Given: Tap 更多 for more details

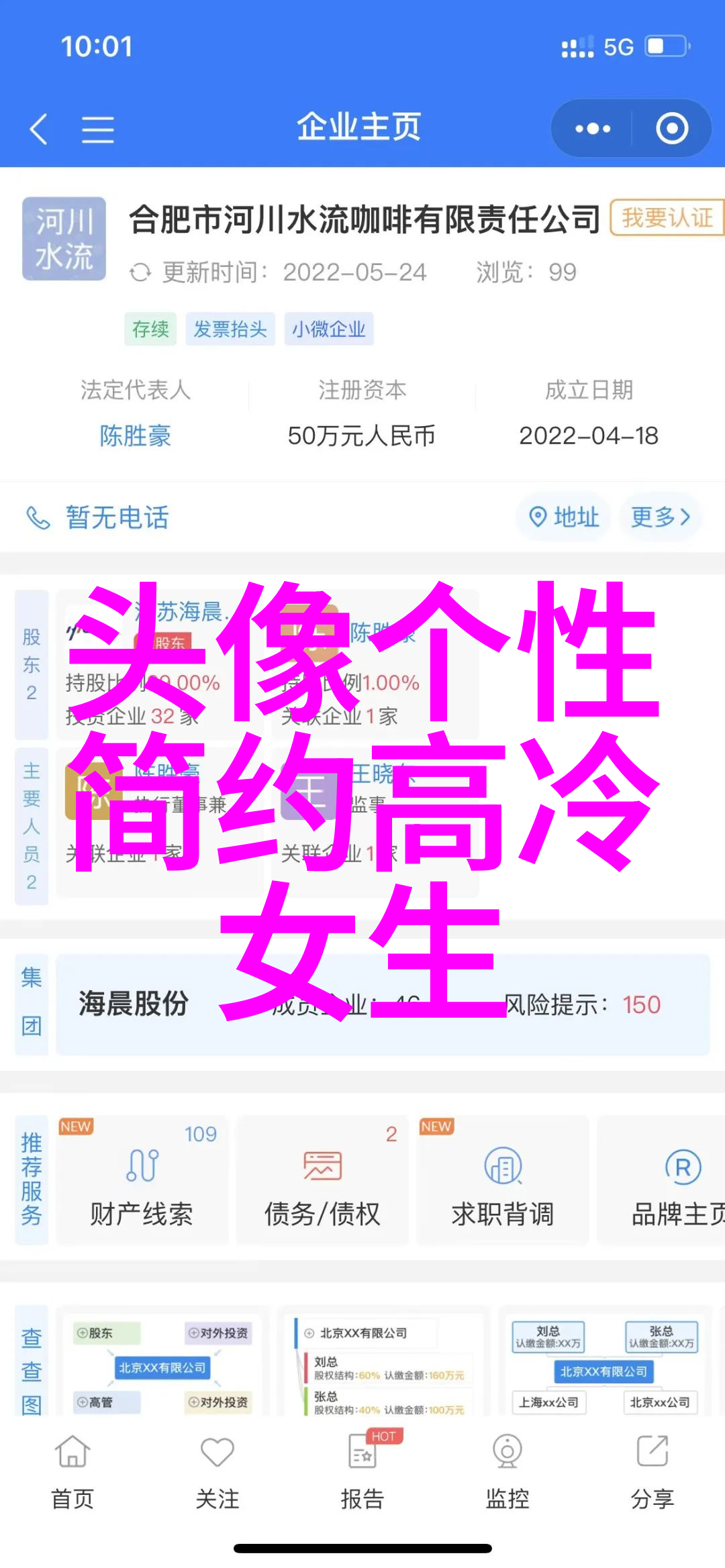Looking at the screenshot, I should [661, 517].
